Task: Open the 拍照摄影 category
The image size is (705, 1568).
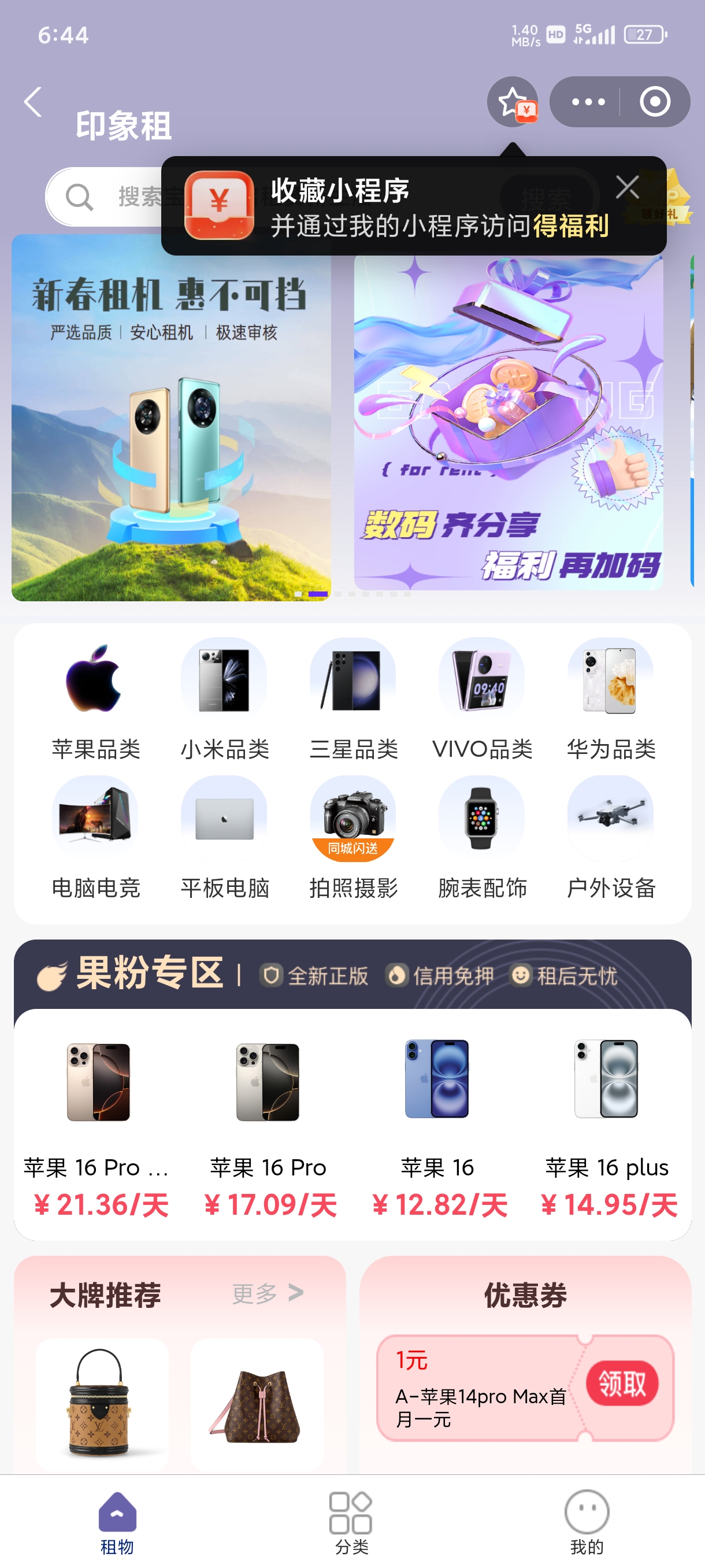Action: point(354,838)
